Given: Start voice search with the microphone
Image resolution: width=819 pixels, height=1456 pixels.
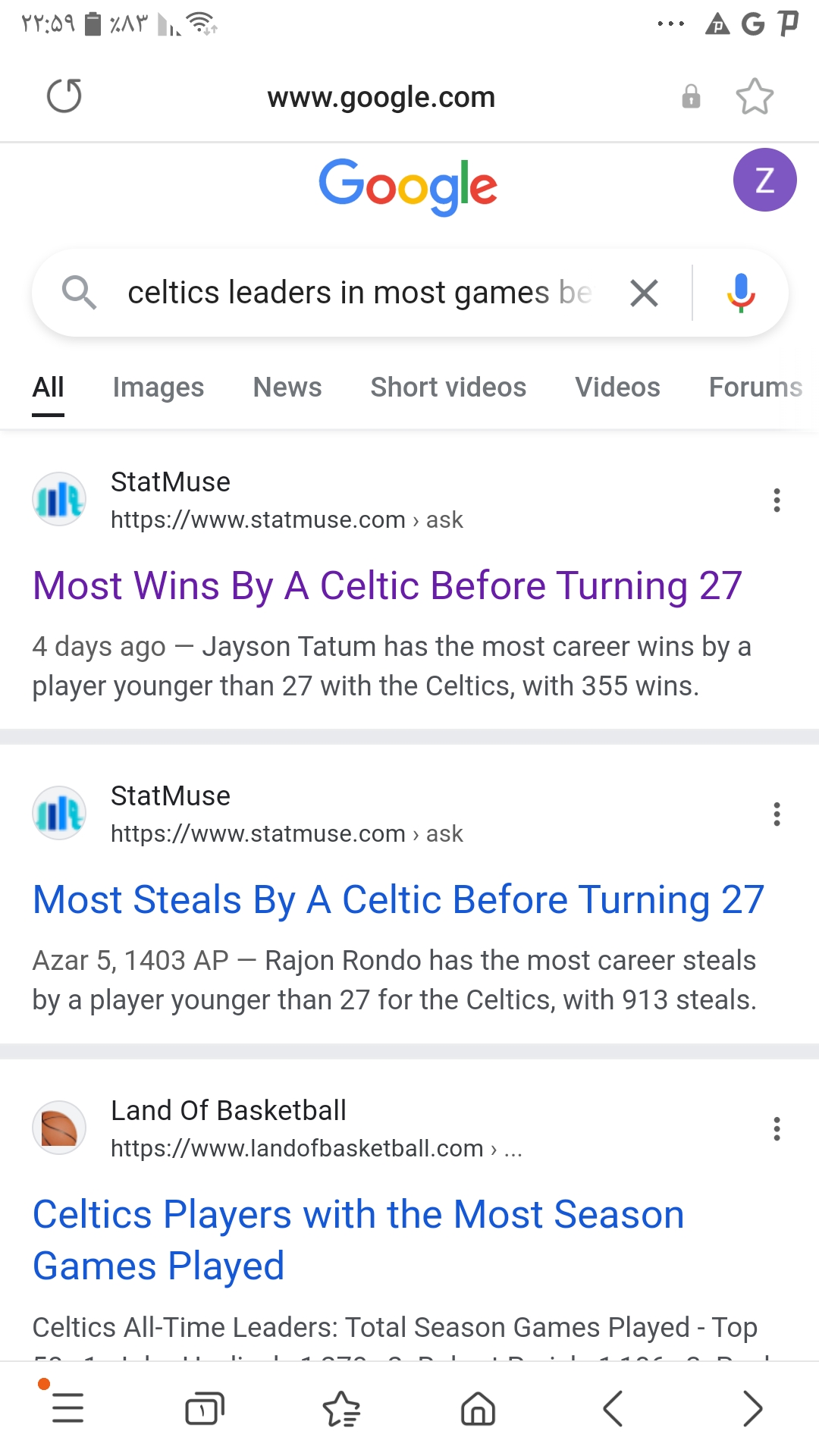Looking at the screenshot, I should pyautogui.click(x=741, y=293).
